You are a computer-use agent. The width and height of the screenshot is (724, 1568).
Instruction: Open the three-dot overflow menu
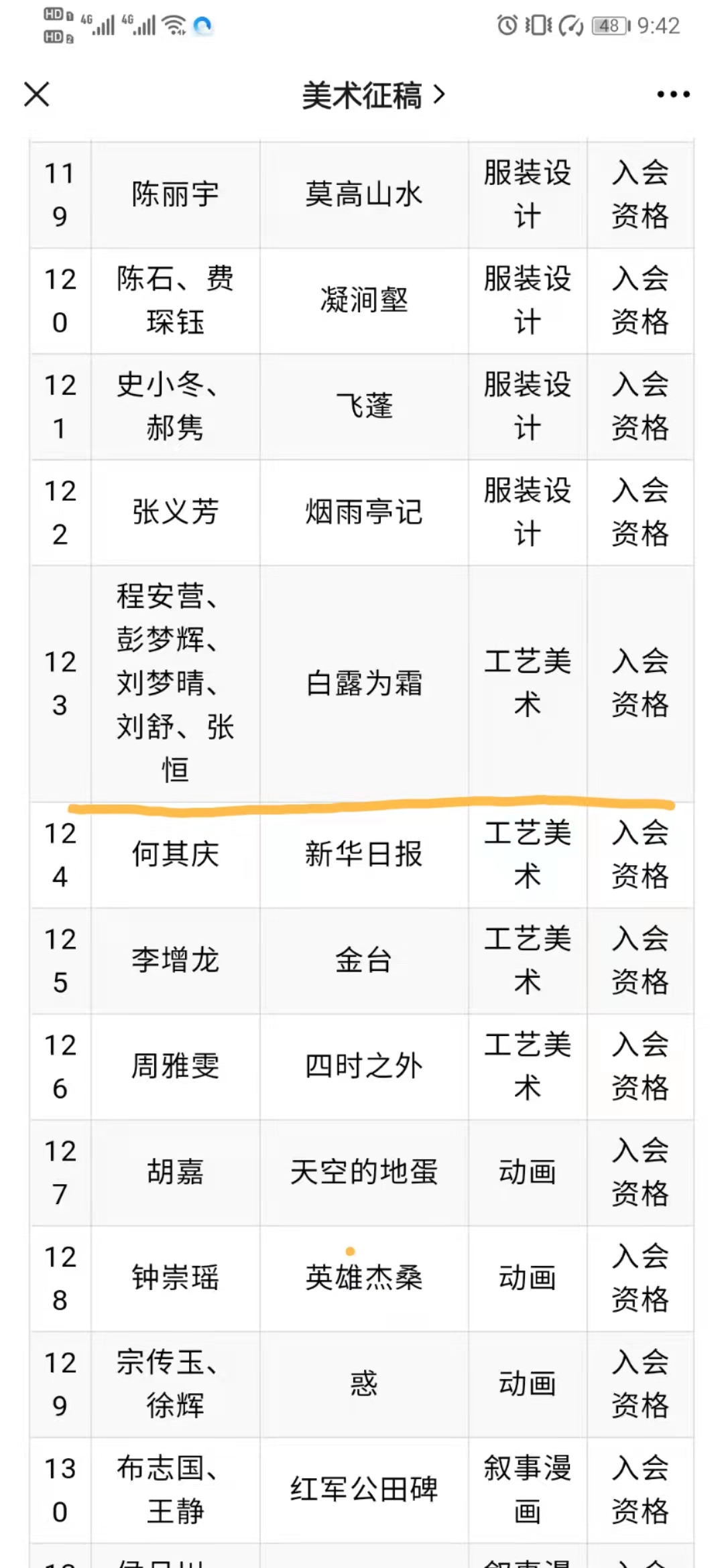coord(673,94)
